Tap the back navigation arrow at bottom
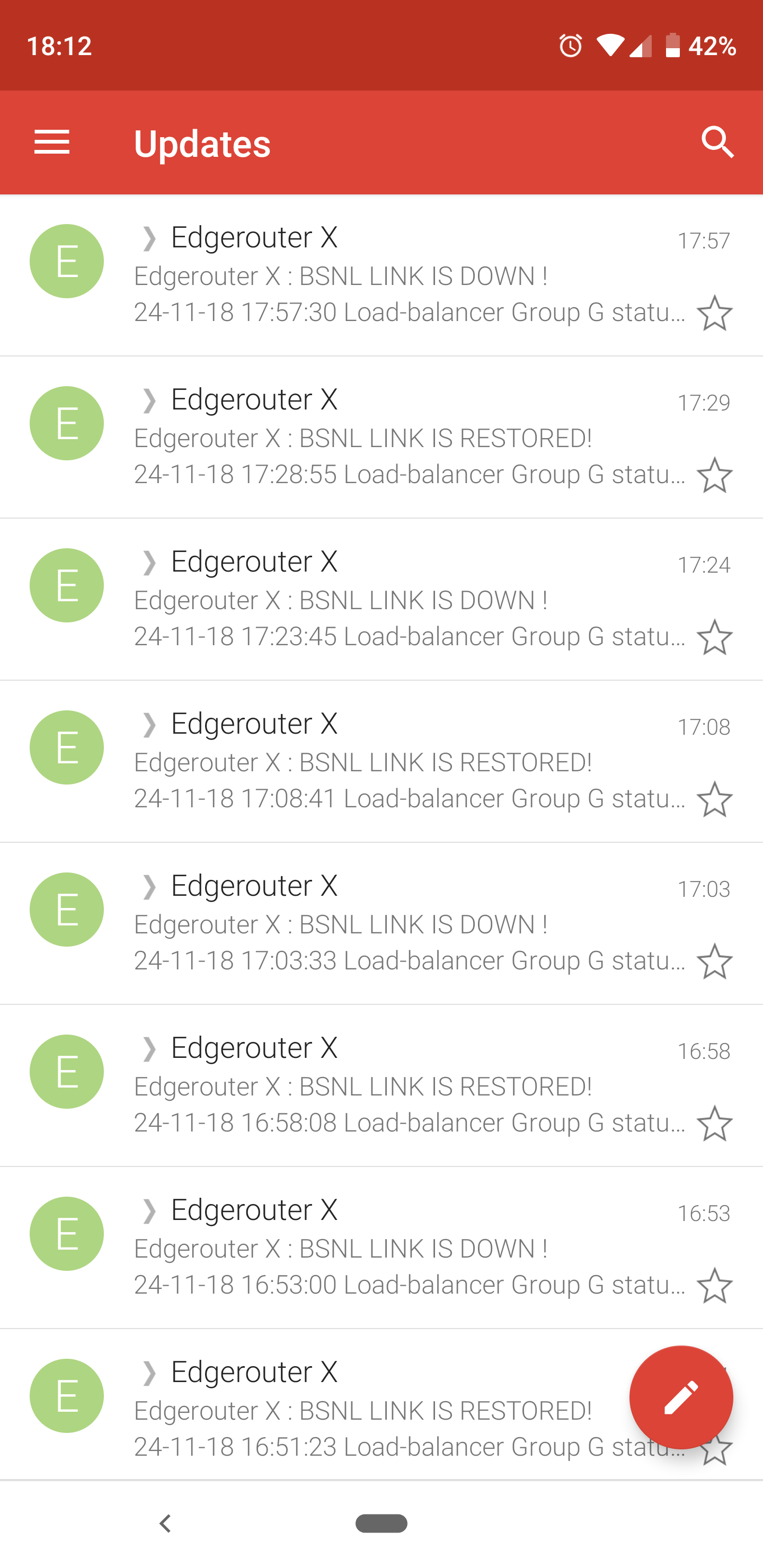The width and height of the screenshot is (763, 1568). 165,1524
